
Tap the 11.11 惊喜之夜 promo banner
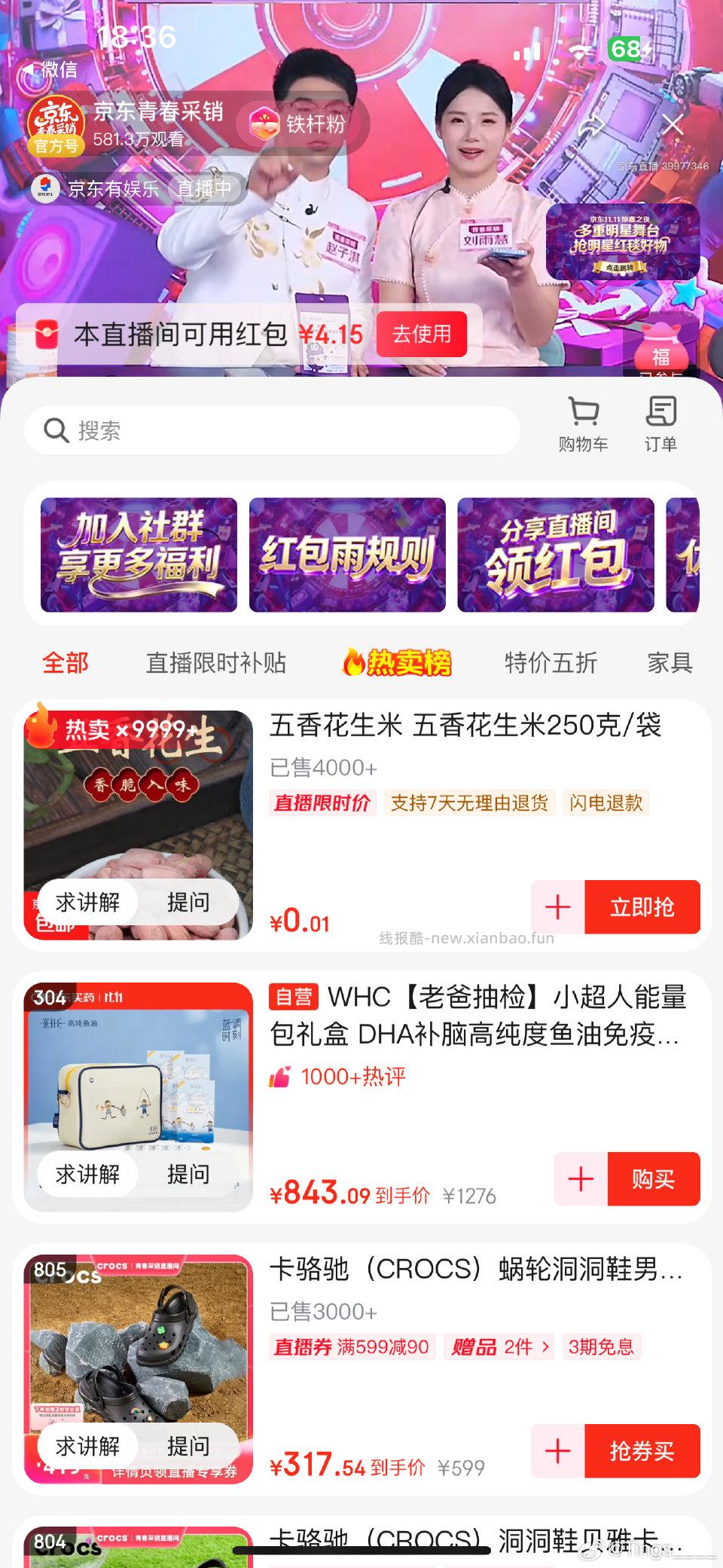pos(627,241)
